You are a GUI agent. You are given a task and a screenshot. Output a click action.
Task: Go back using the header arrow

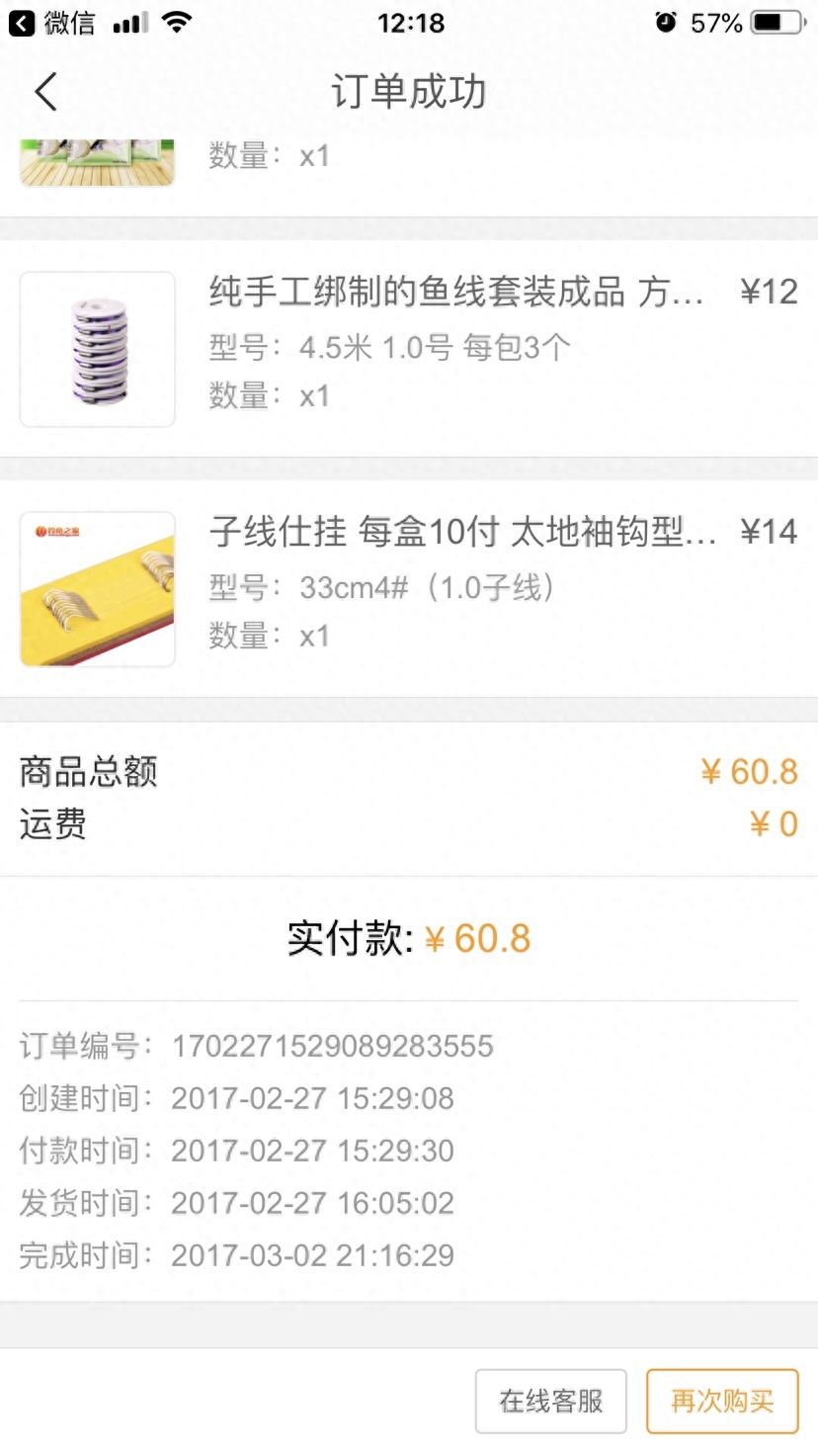46,92
